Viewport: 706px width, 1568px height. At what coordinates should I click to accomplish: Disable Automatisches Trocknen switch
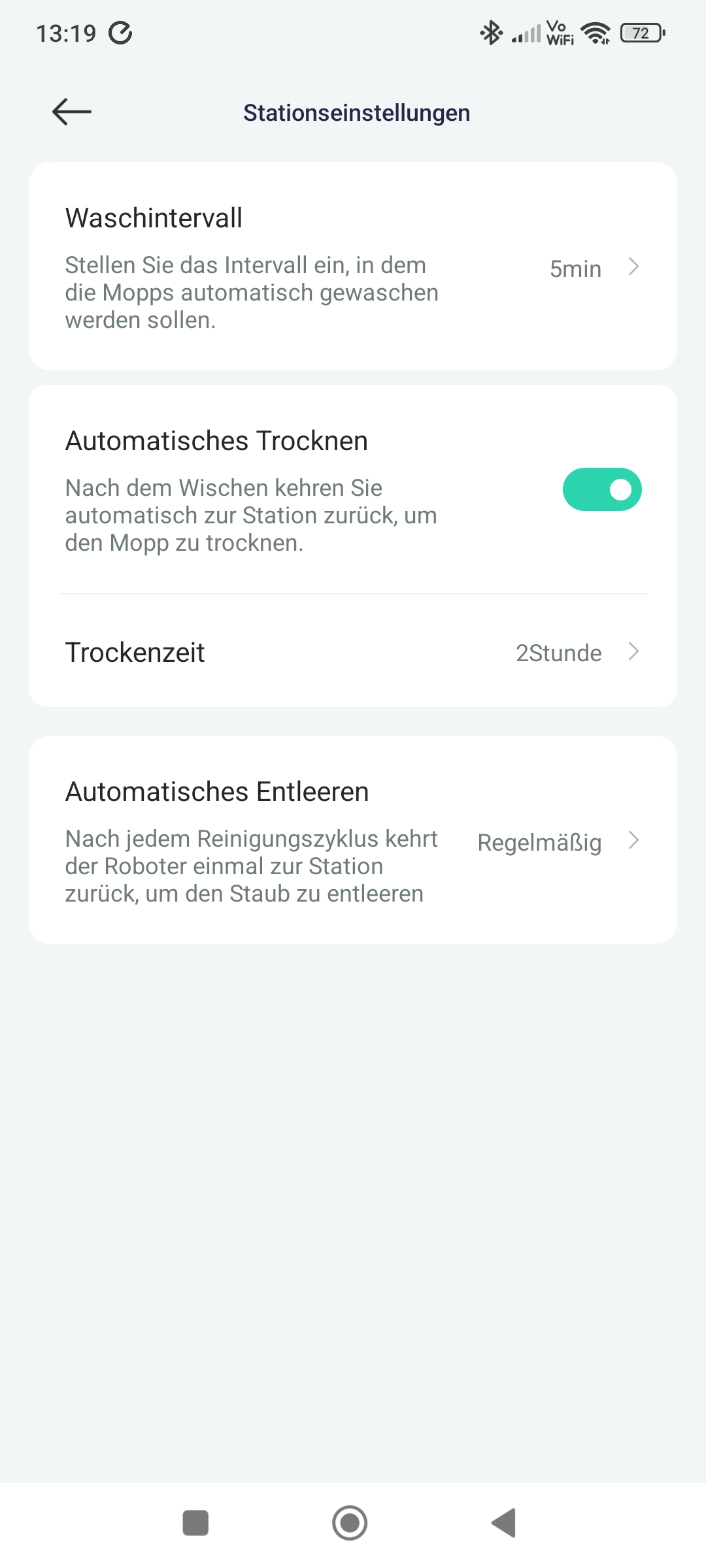(x=601, y=489)
